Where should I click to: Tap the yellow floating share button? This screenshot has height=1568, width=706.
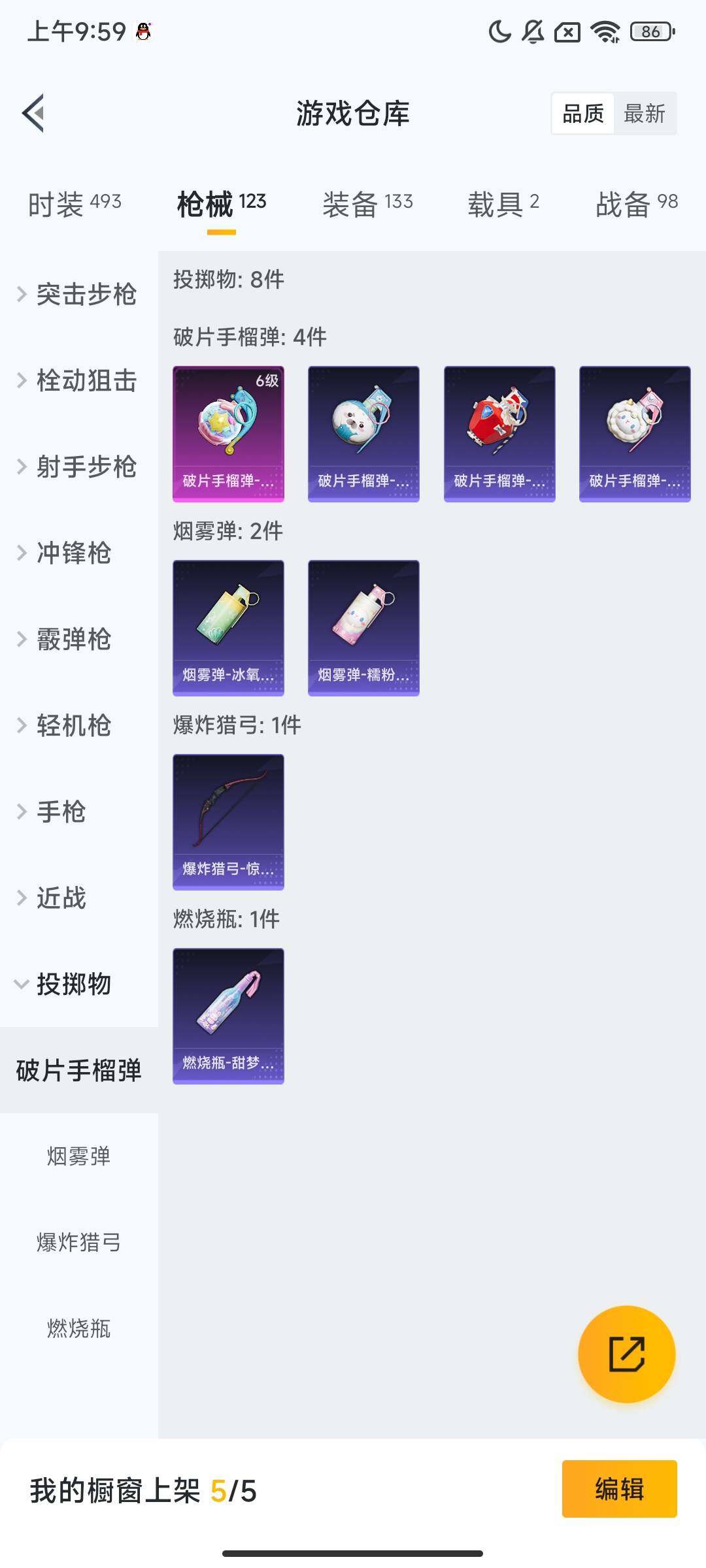[626, 1354]
